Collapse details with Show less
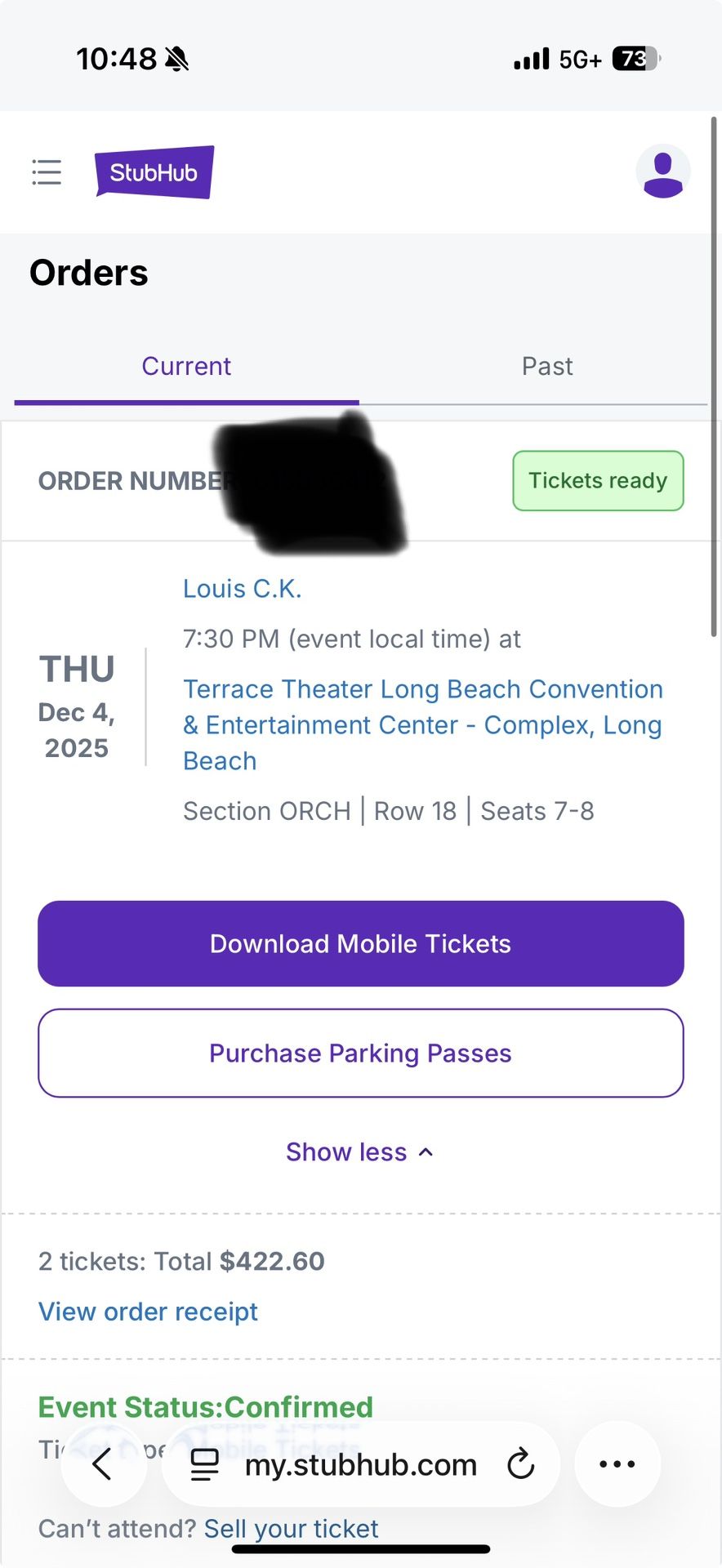This screenshot has height=1568, width=722. 360,1152
